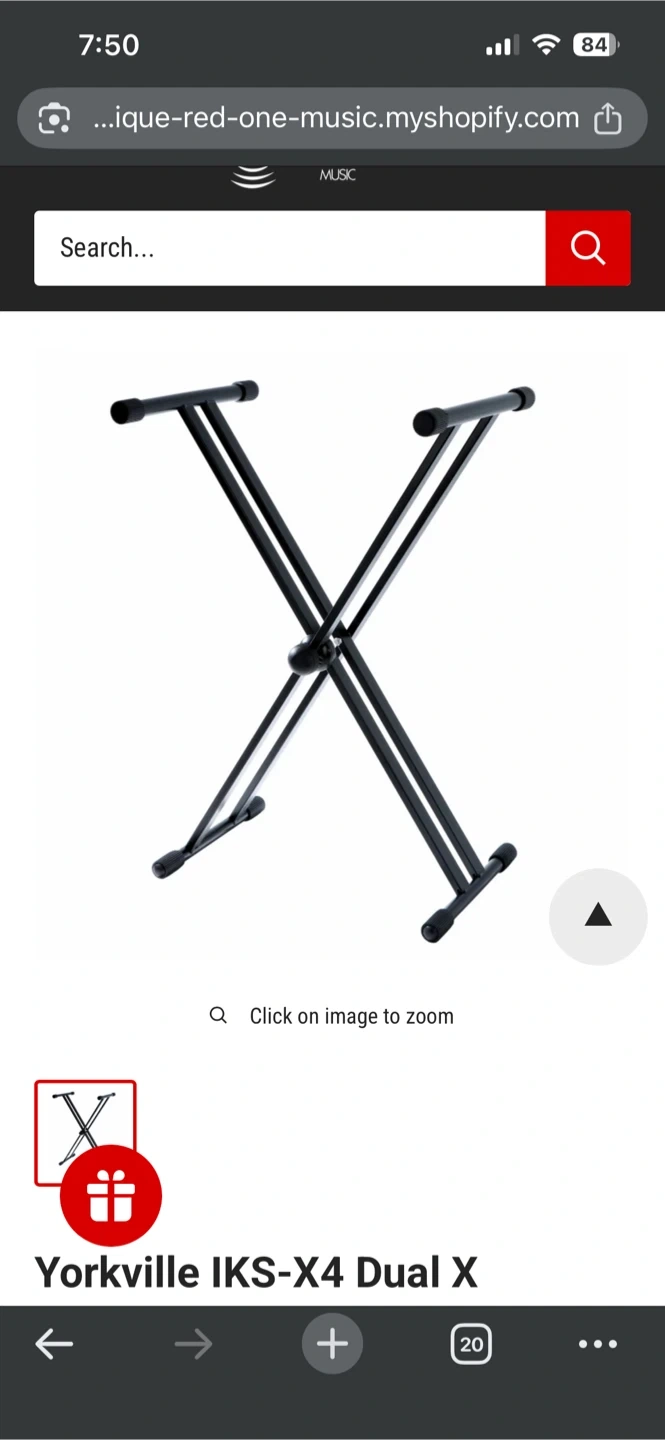Go back to the previous page
This screenshot has height=1440, width=665.
[x=54, y=1344]
